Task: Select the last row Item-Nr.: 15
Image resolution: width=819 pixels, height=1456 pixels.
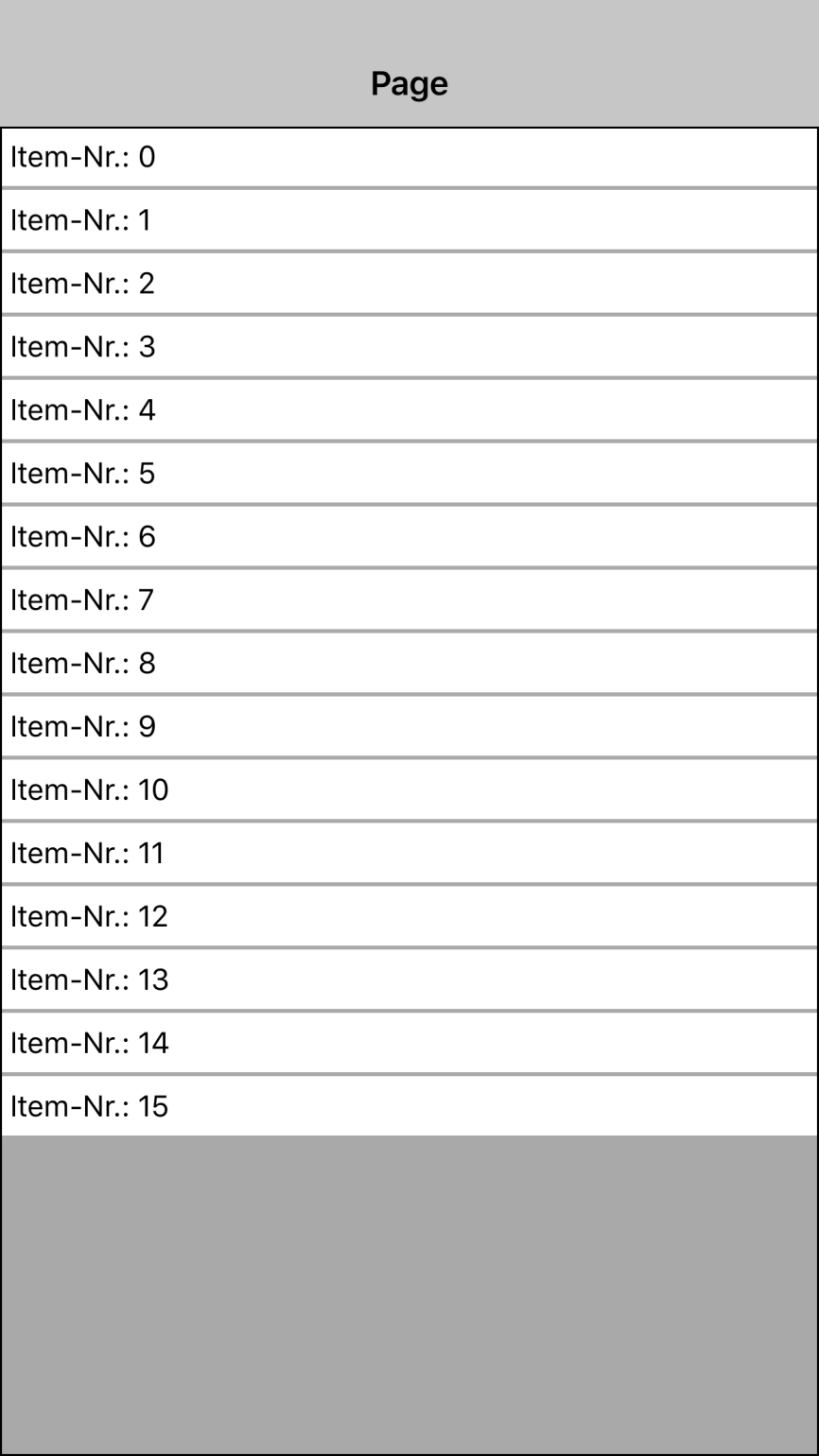Action: [409, 1106]
